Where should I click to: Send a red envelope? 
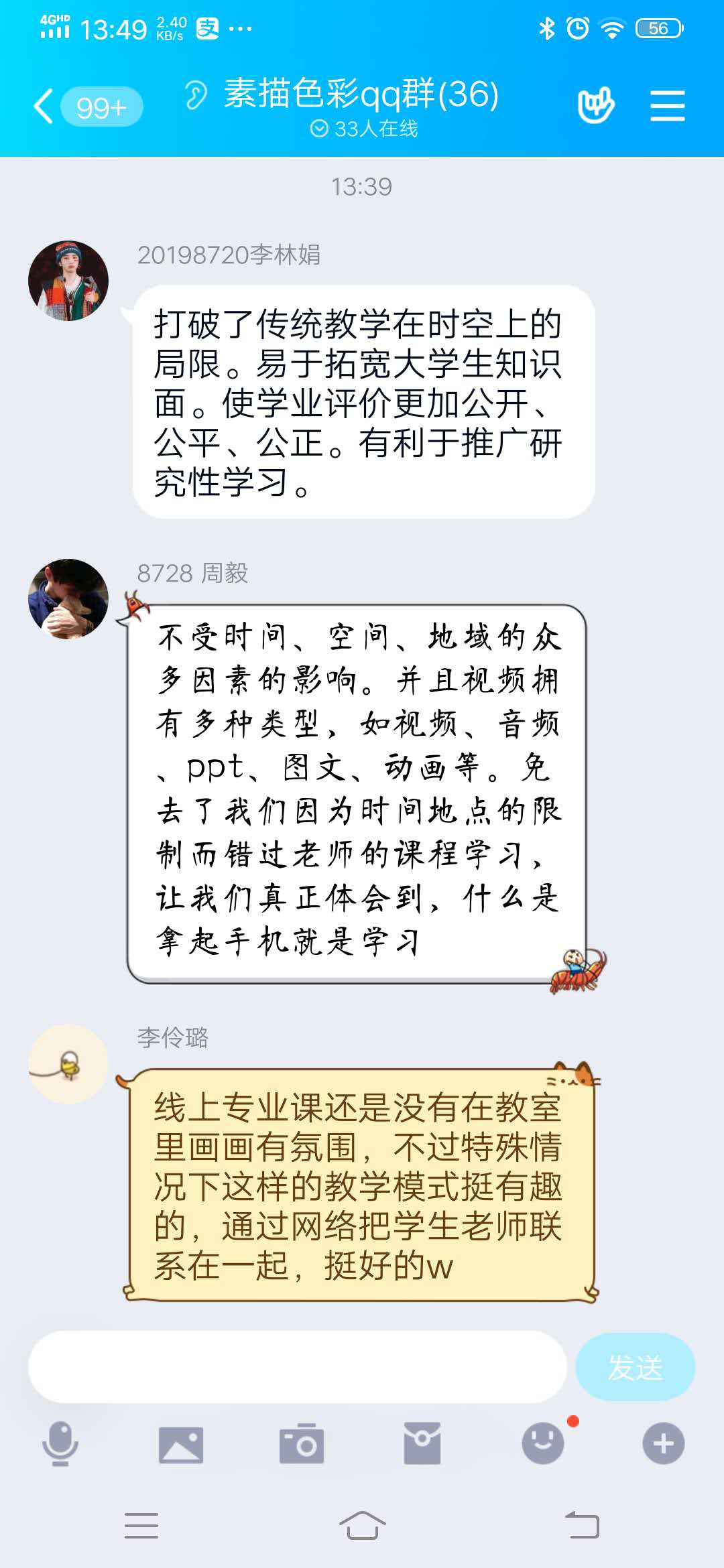point(422,1443)
